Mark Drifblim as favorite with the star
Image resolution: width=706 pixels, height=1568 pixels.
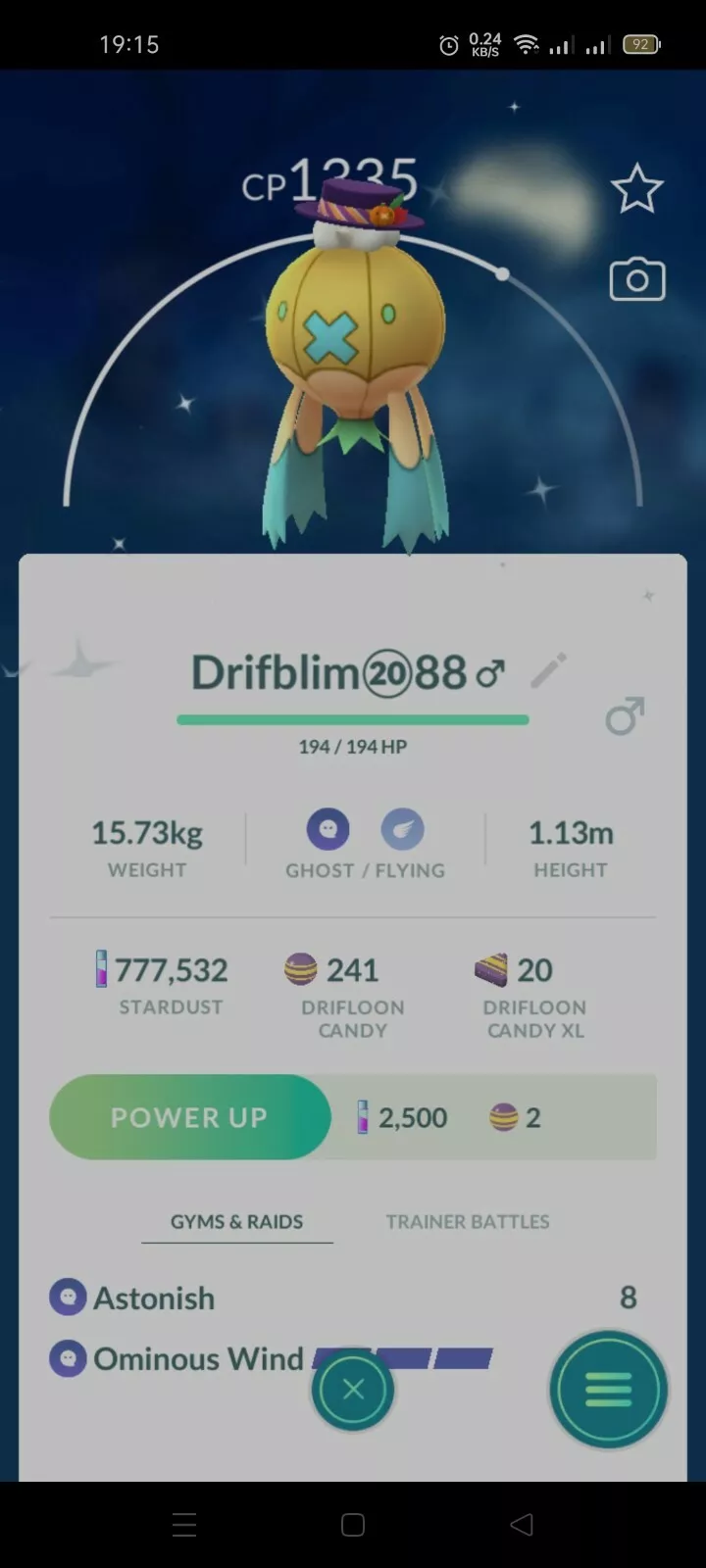click(636, 188)
